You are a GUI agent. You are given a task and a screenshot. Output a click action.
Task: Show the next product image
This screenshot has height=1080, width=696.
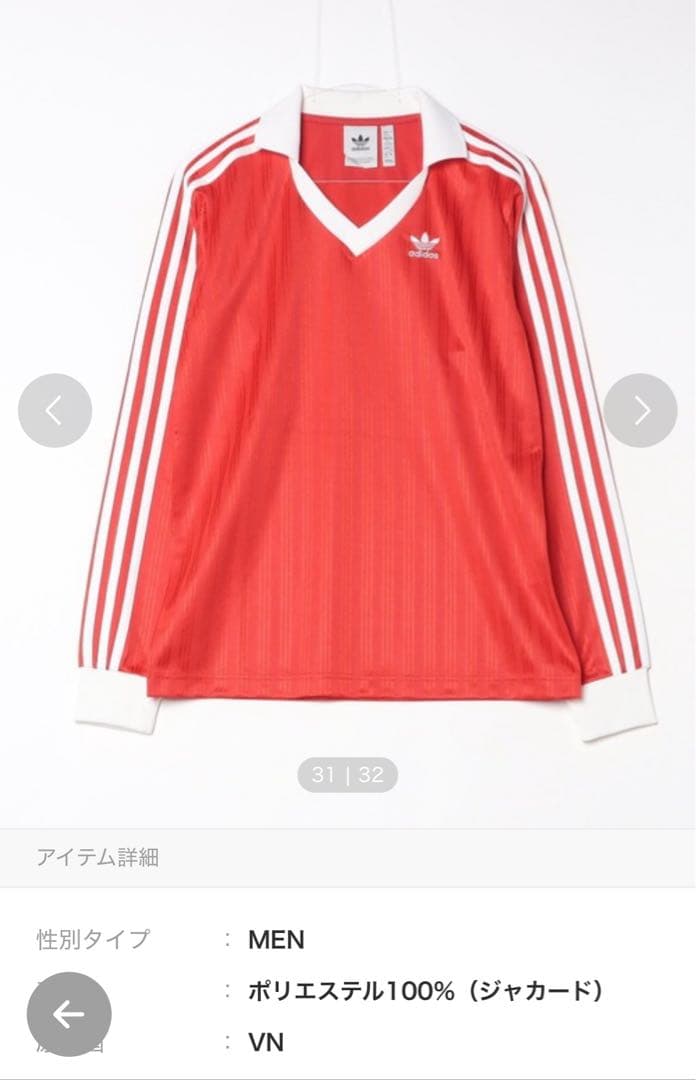[x=641, y=410]
